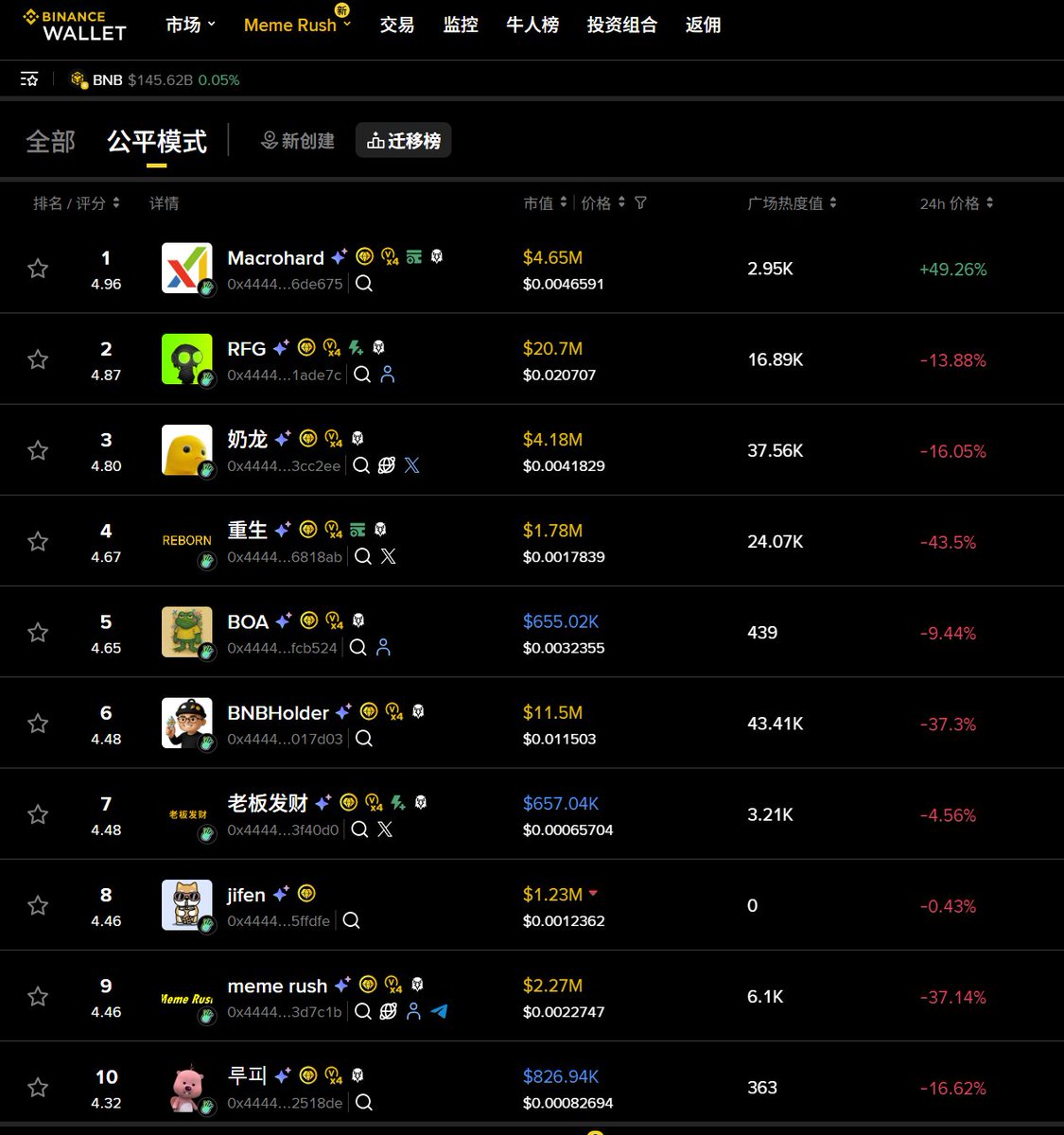Open the Telegram link for meme rush
Image resolution: width=1064 pixels, height=1135 pixels.
[x=439, y=1011]
